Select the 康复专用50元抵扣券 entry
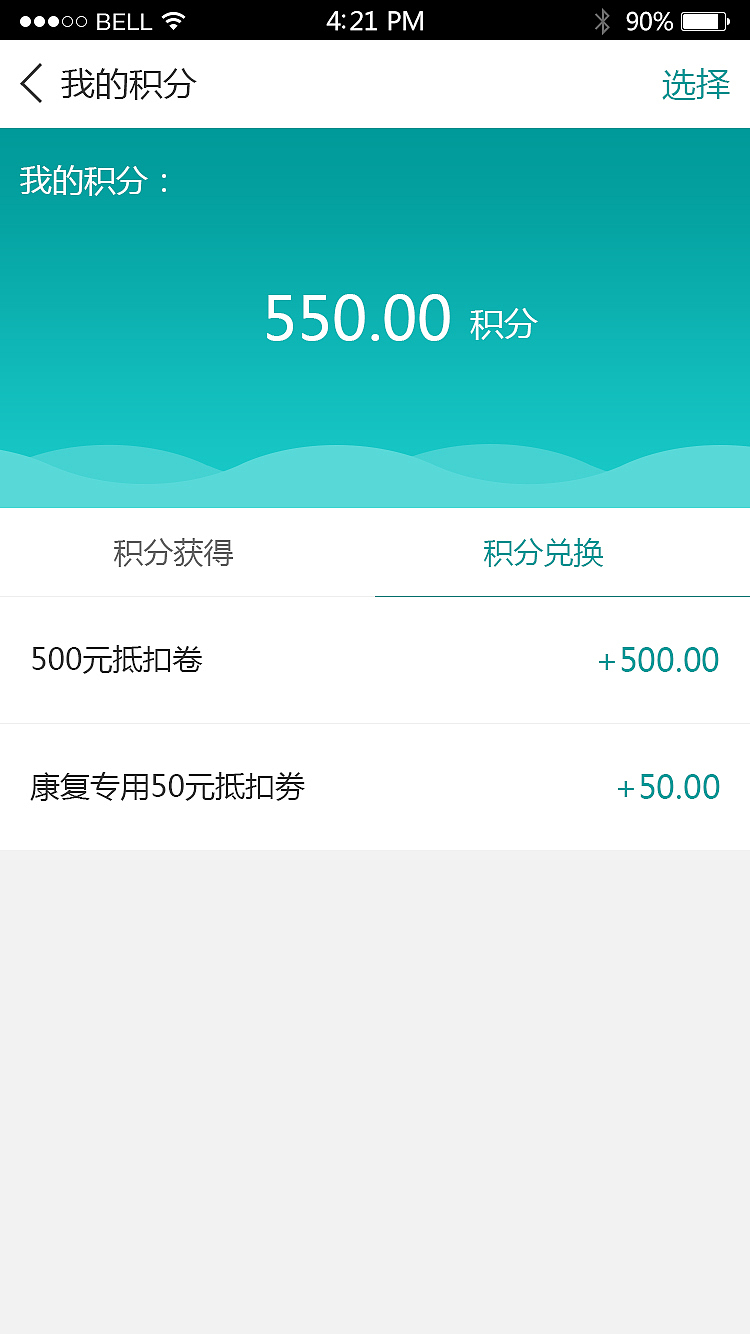 pyautogui.click(x=375, y=787)
